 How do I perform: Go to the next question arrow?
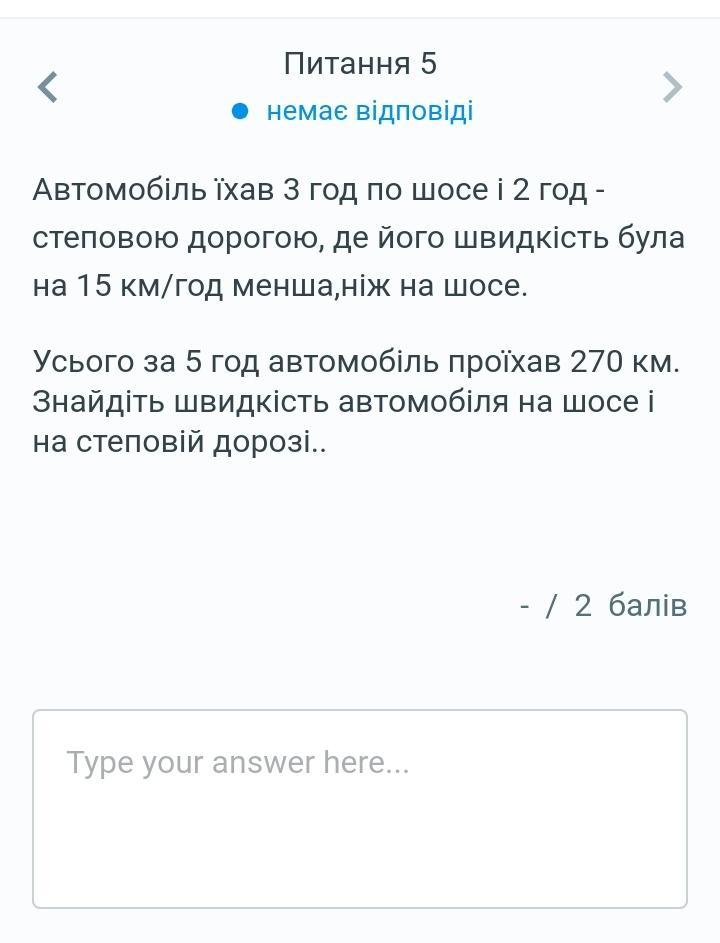coord(672,87)
